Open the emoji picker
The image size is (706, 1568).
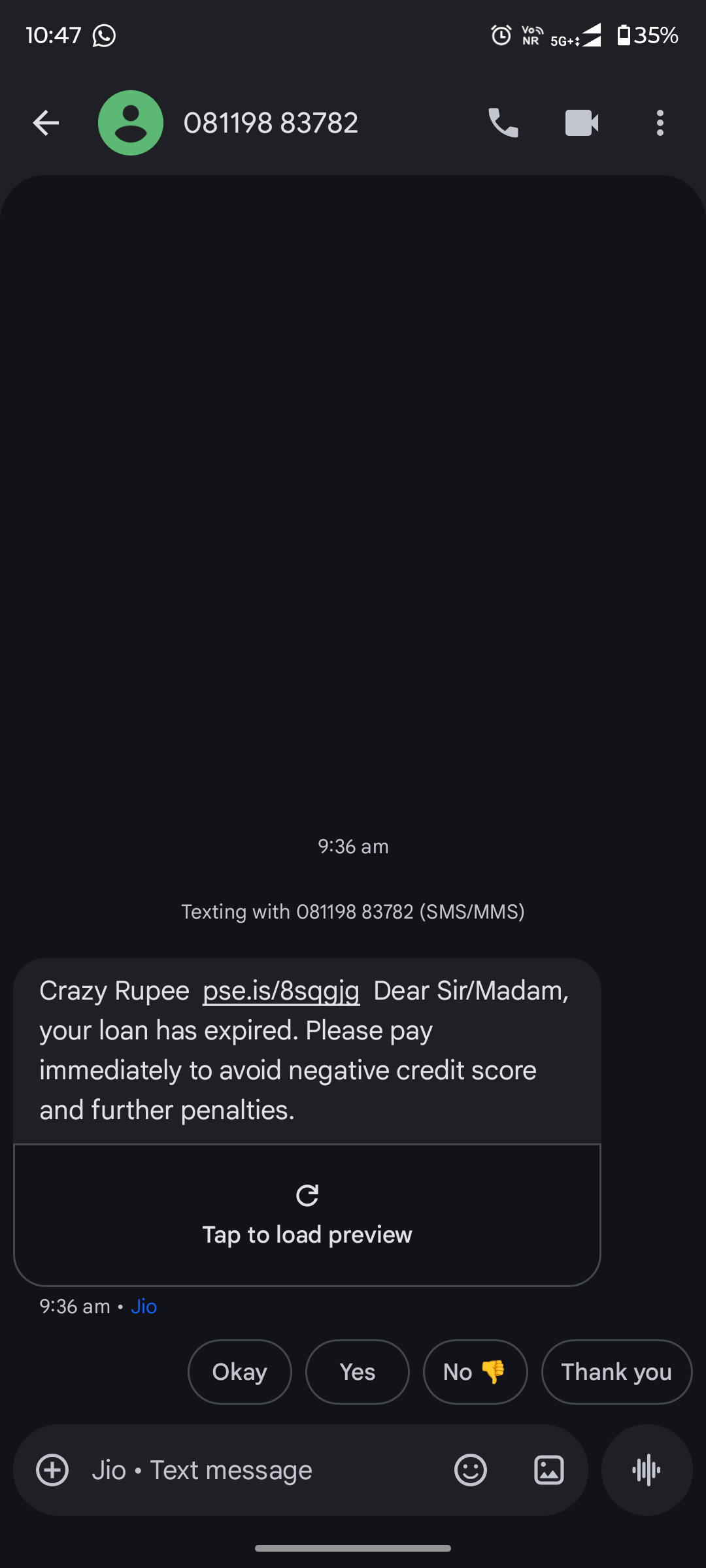pyautogui.click(x=471, y=1470)
